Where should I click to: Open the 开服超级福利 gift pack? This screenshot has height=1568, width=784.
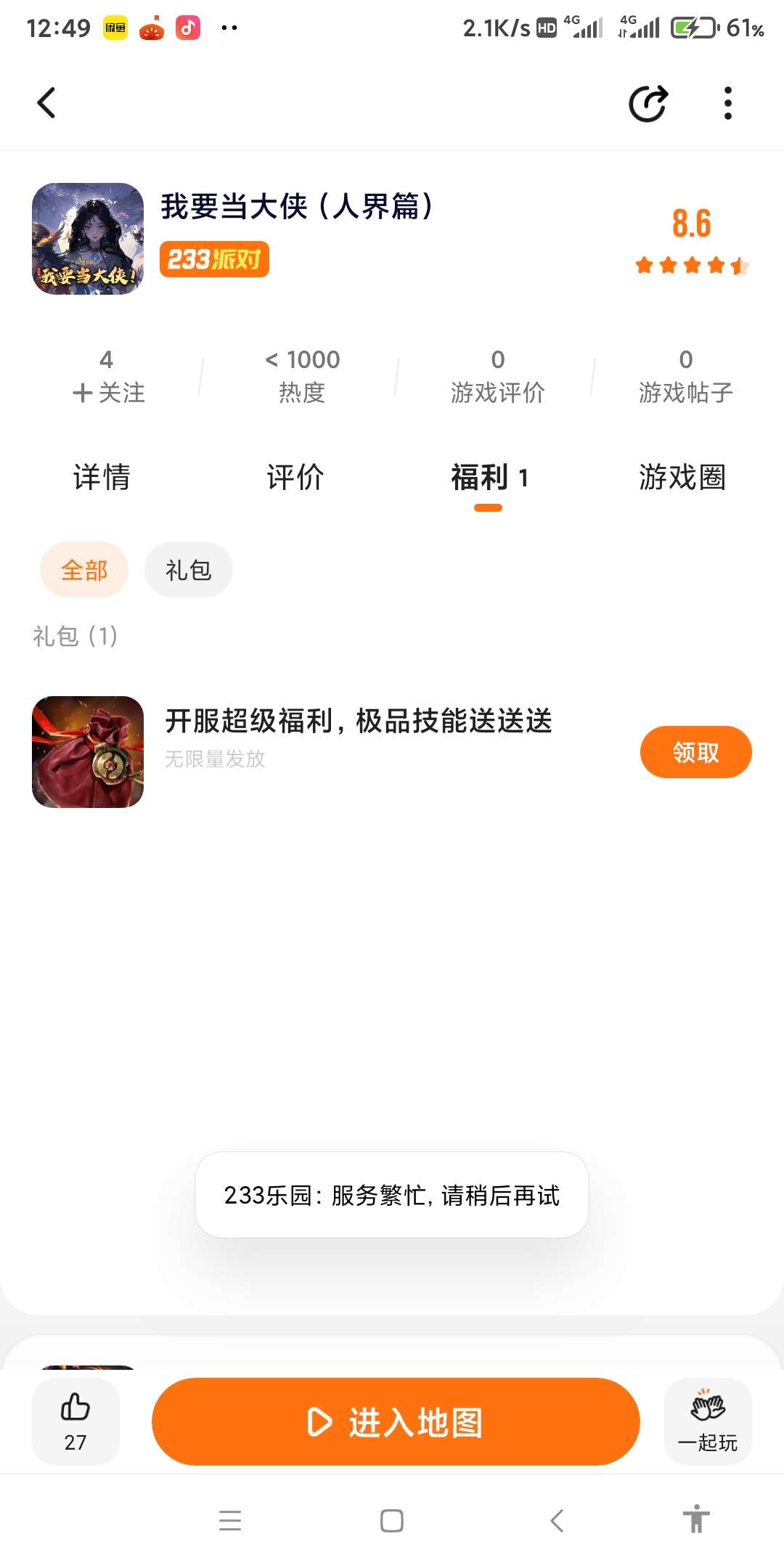359,722
